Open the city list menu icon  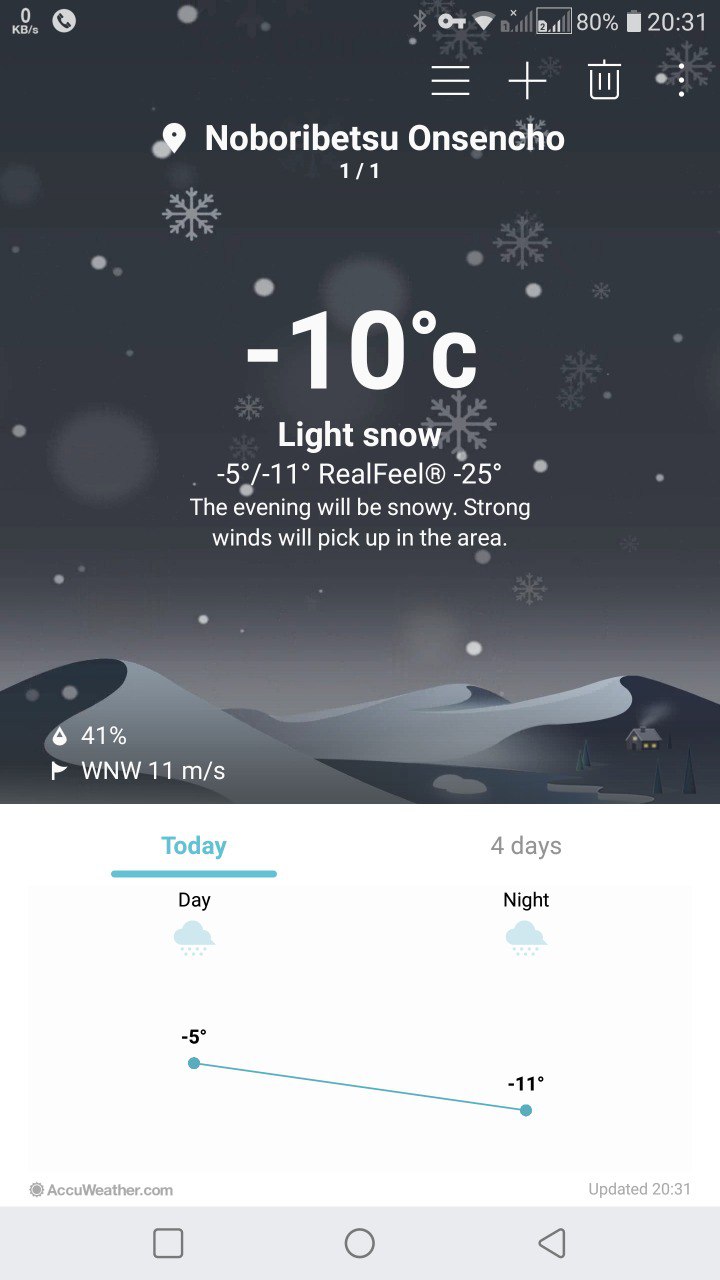click(450, 80)
